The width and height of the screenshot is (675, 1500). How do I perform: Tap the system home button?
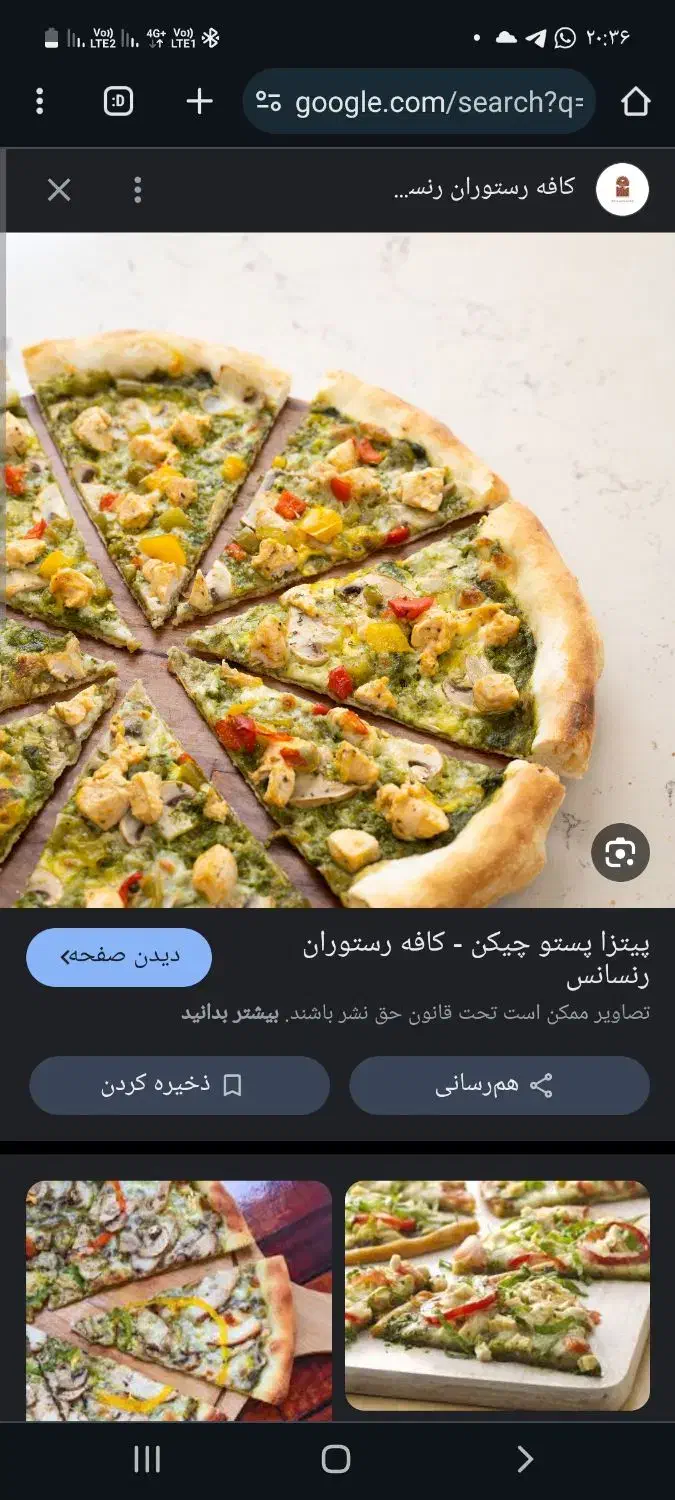tap(336, 1460)
